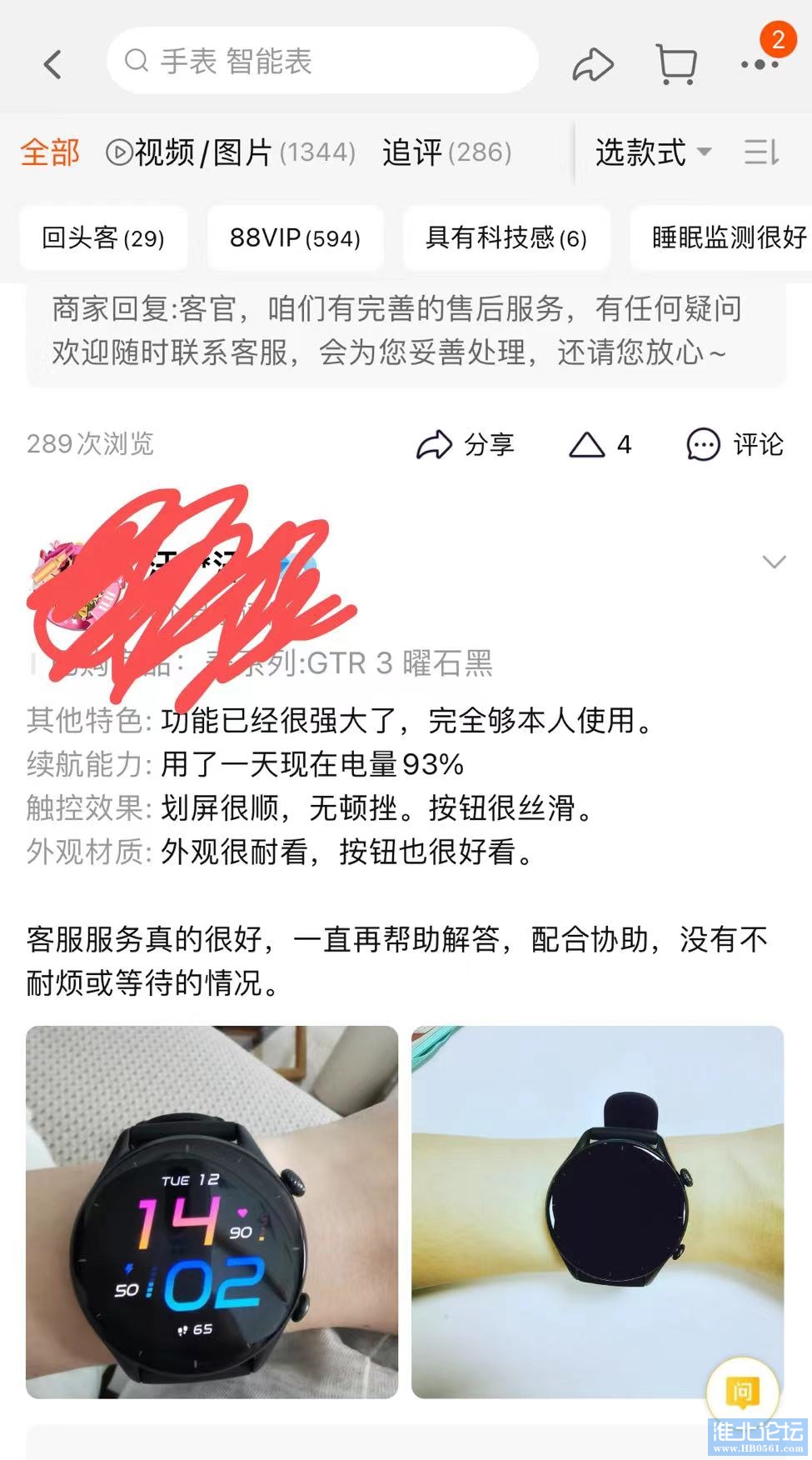The width and height of the screenshot is (812, 1460).
Task: Open the 选款式 style dropdown
Action: tap(653, 152)
